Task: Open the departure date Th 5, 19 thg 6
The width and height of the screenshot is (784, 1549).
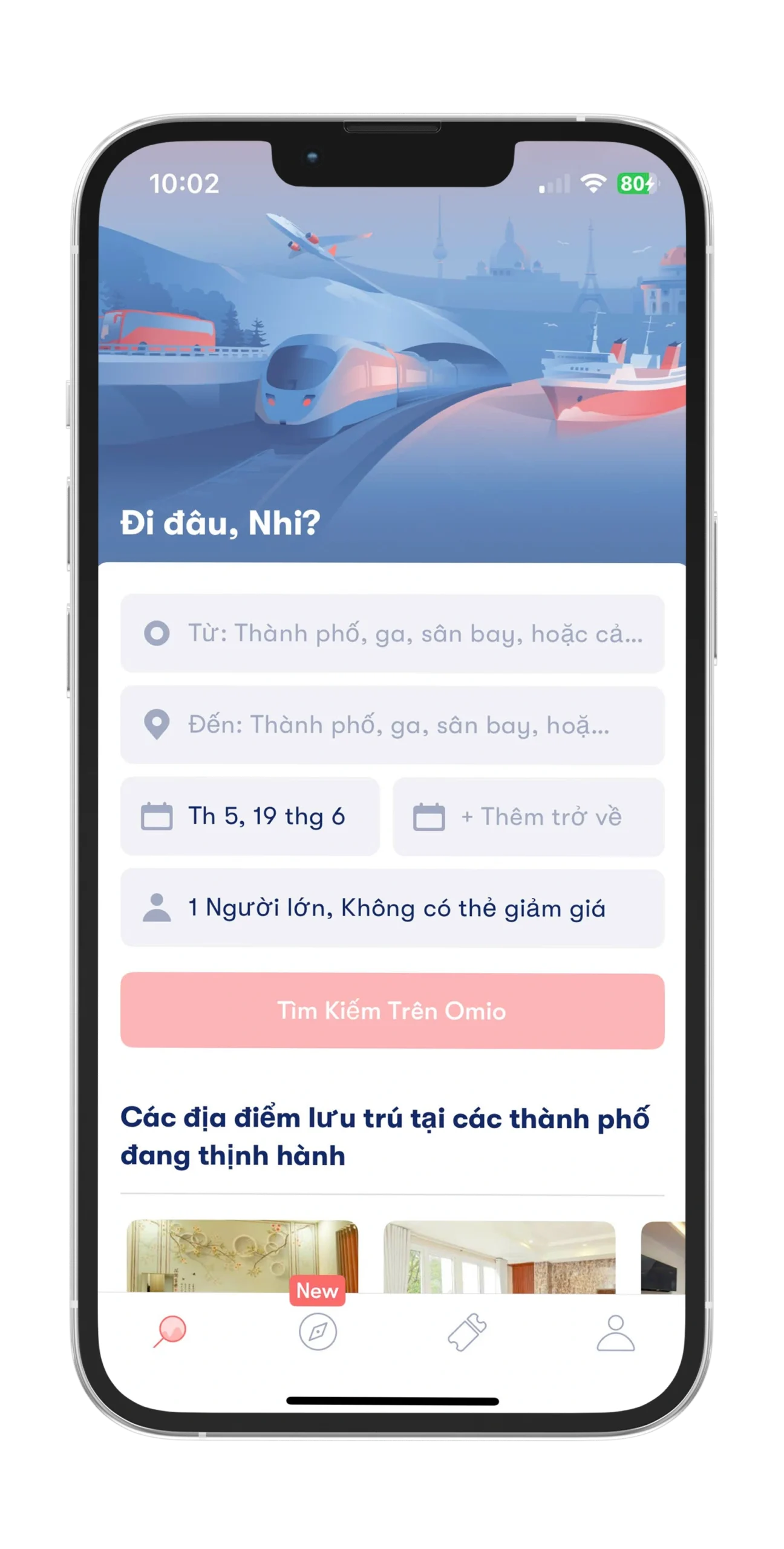Action: tap(250, 816)
